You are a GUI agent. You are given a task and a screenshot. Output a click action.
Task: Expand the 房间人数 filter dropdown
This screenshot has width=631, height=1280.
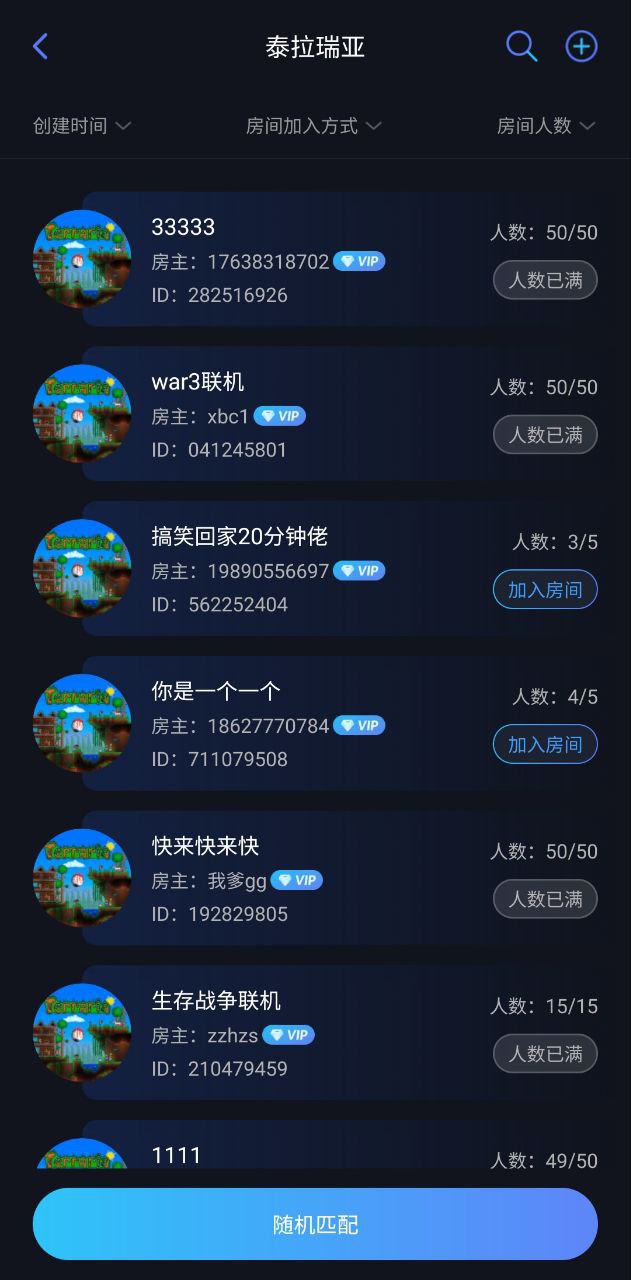pos(546,126)
